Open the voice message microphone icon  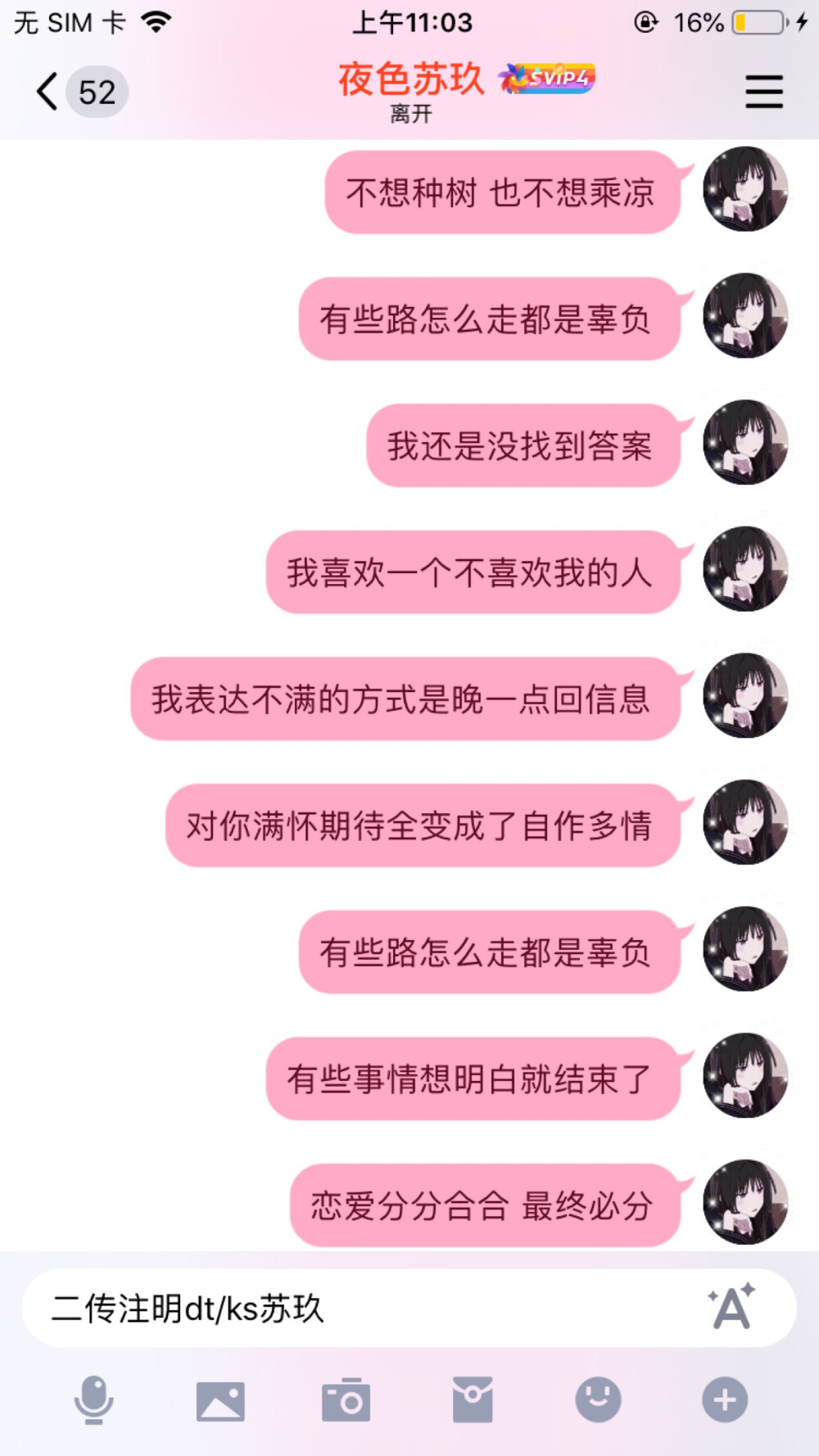pos(96,1400)
